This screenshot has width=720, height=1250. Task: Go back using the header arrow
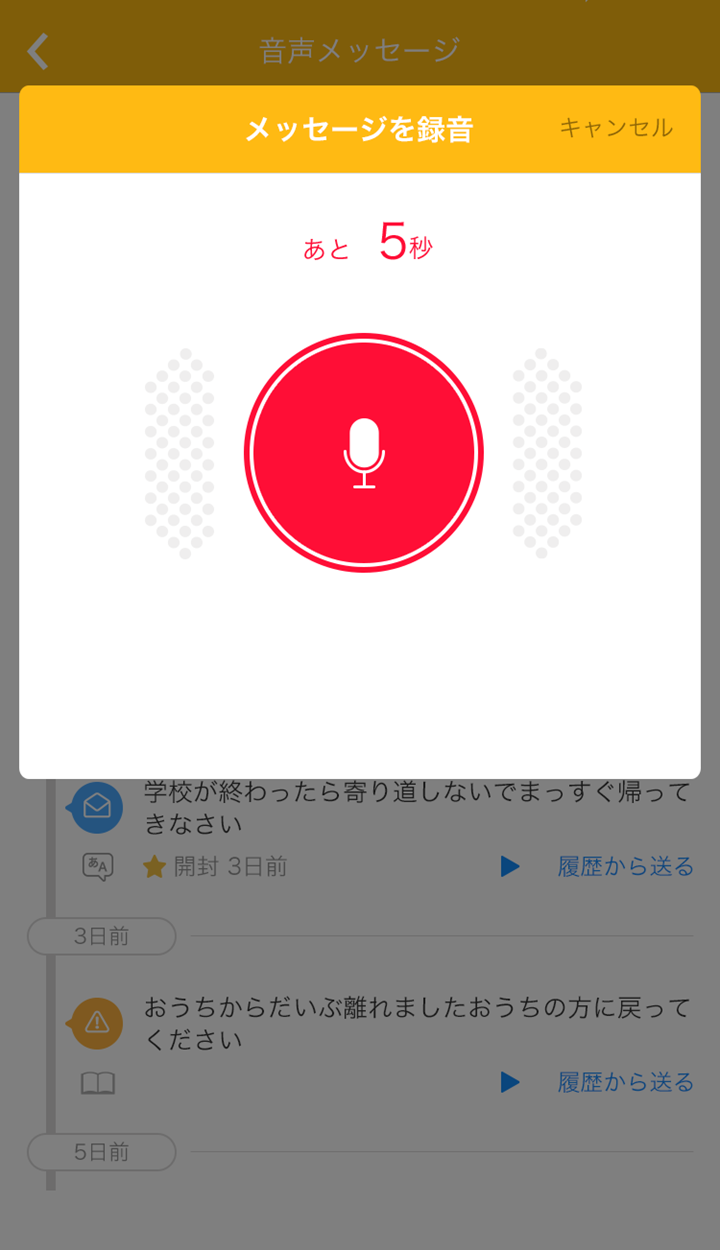(38, 50)
